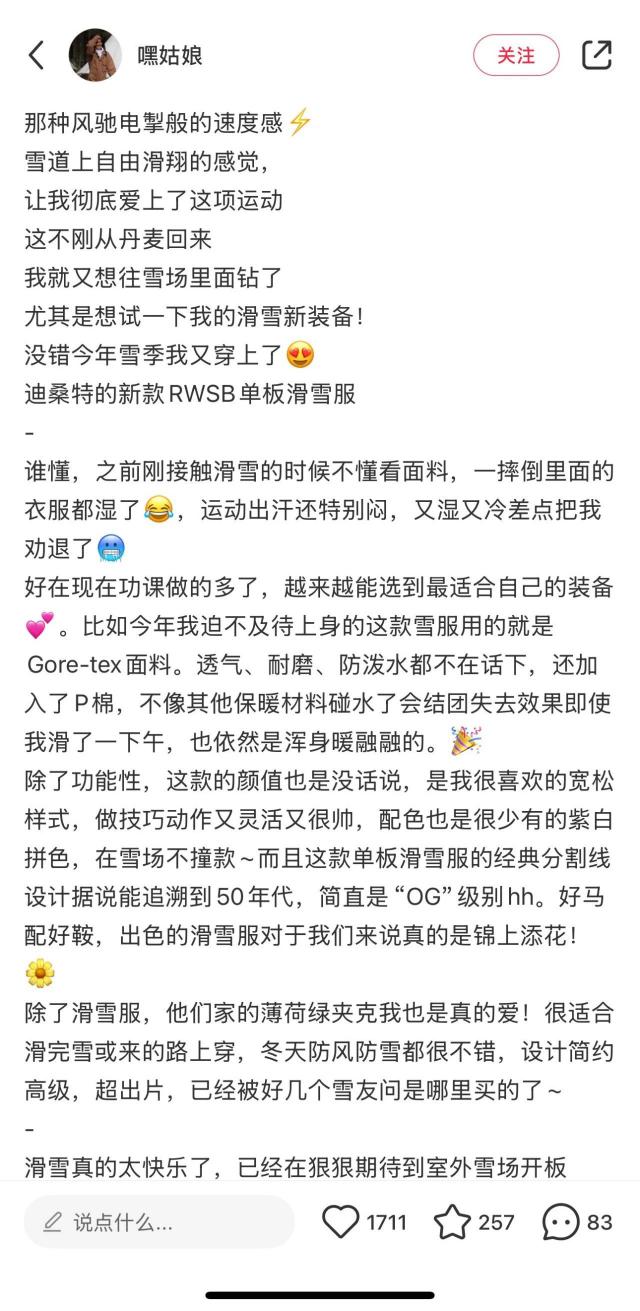Tap the 说点什么 comment field
Screen dimensions: 640x1311
[x=158, y=1222]
